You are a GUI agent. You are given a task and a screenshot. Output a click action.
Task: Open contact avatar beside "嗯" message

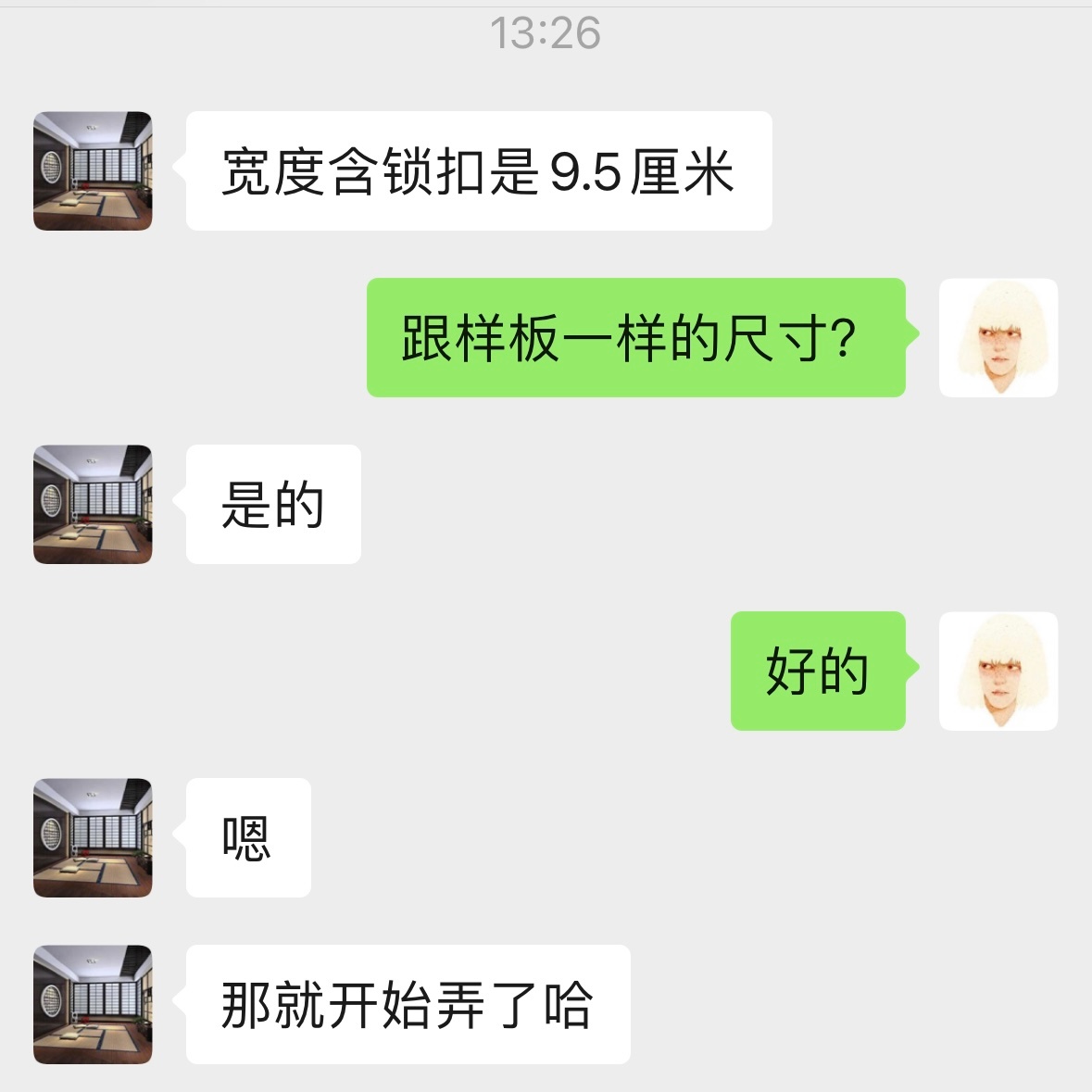(x=93, y=838)
